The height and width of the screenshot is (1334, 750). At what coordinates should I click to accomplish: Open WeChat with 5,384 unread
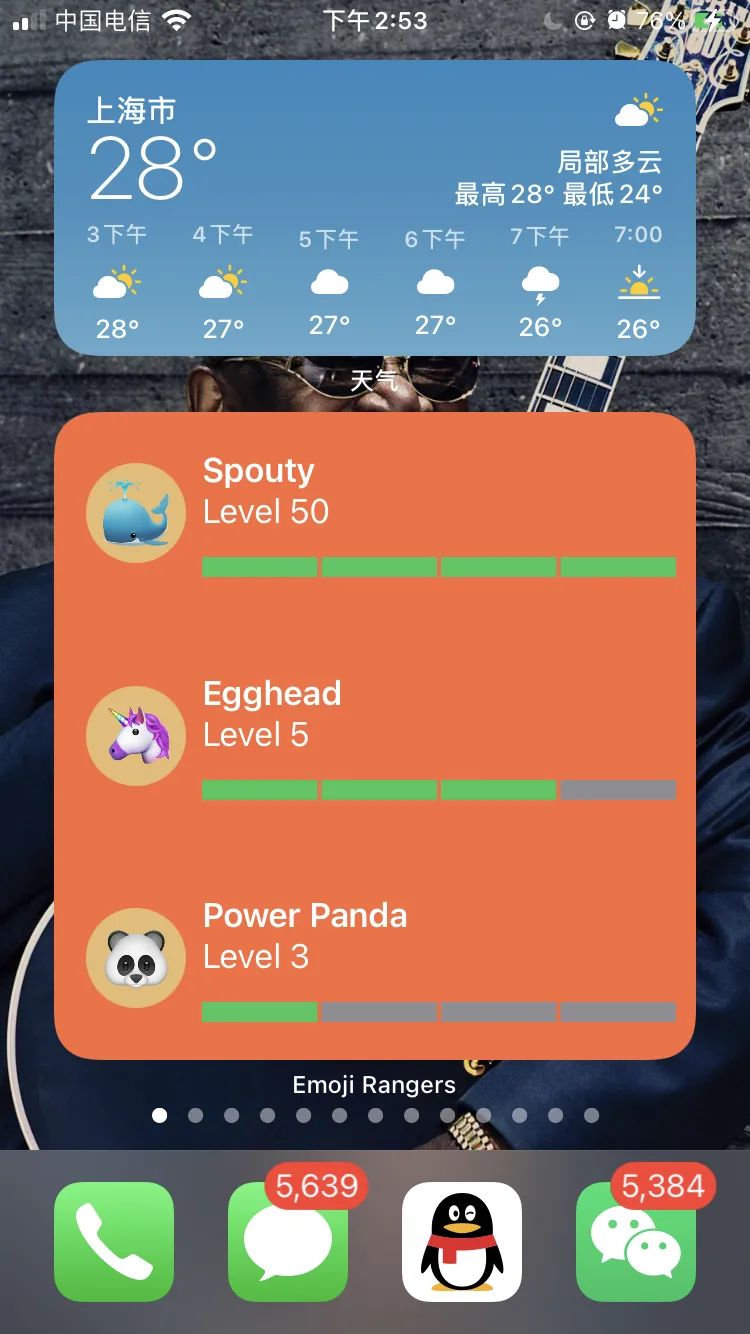tap(635, 1241)
